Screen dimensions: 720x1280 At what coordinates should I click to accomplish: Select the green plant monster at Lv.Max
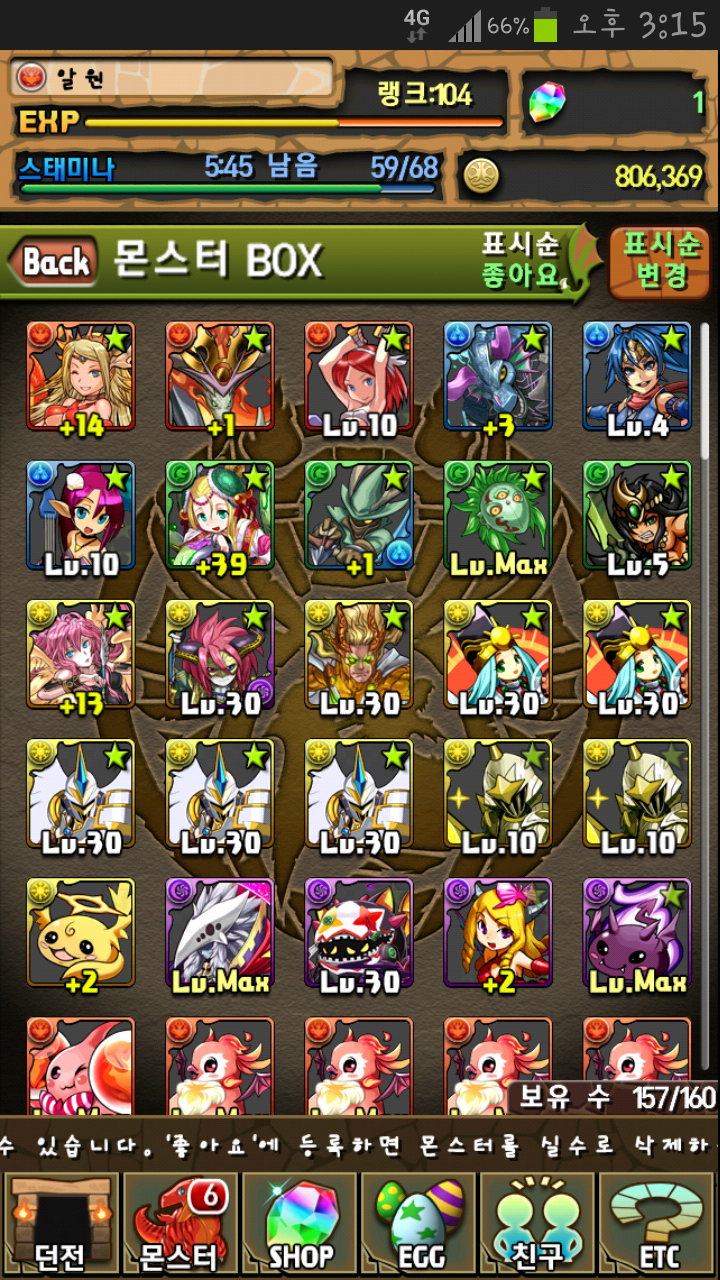pyautogui.click(x=498, y=515)
